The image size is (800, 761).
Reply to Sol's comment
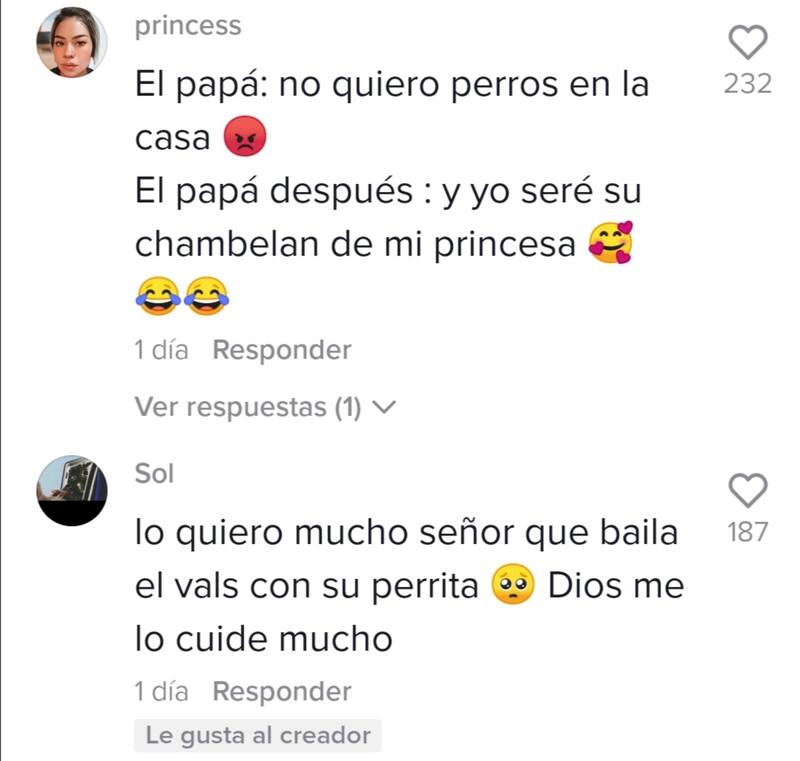(282, 692)
